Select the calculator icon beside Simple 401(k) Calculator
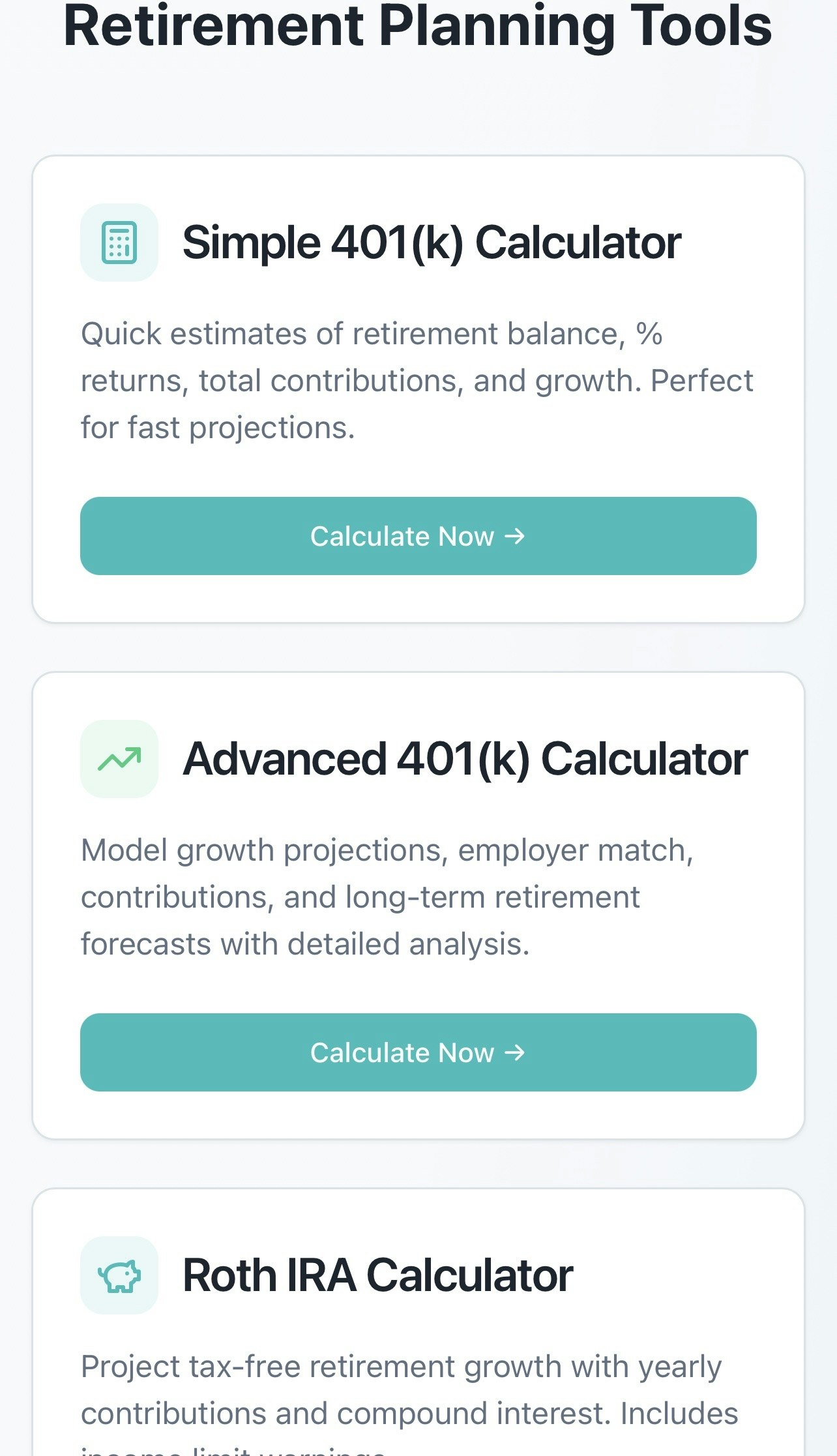The height and width of the screenshot is (1456, 837). click(119, 243)
